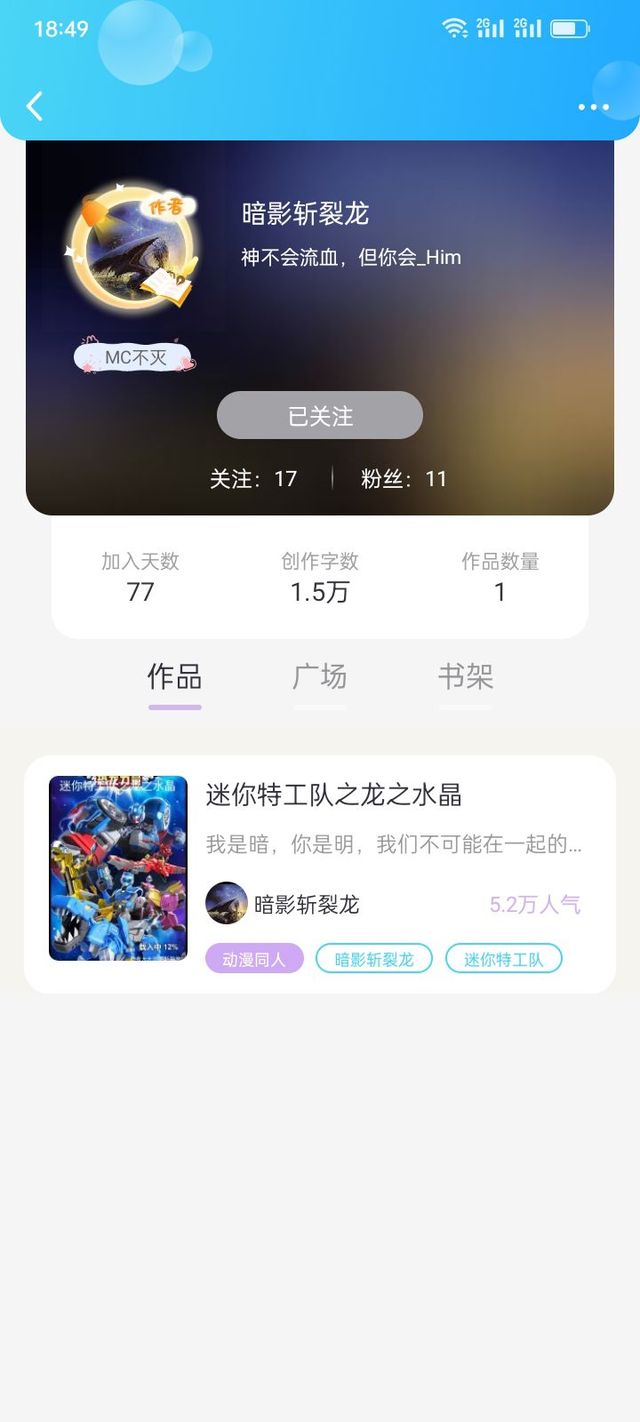Screen dimensions: 640x1422
Task: View the 关注 following list
Action: point(253,479)
